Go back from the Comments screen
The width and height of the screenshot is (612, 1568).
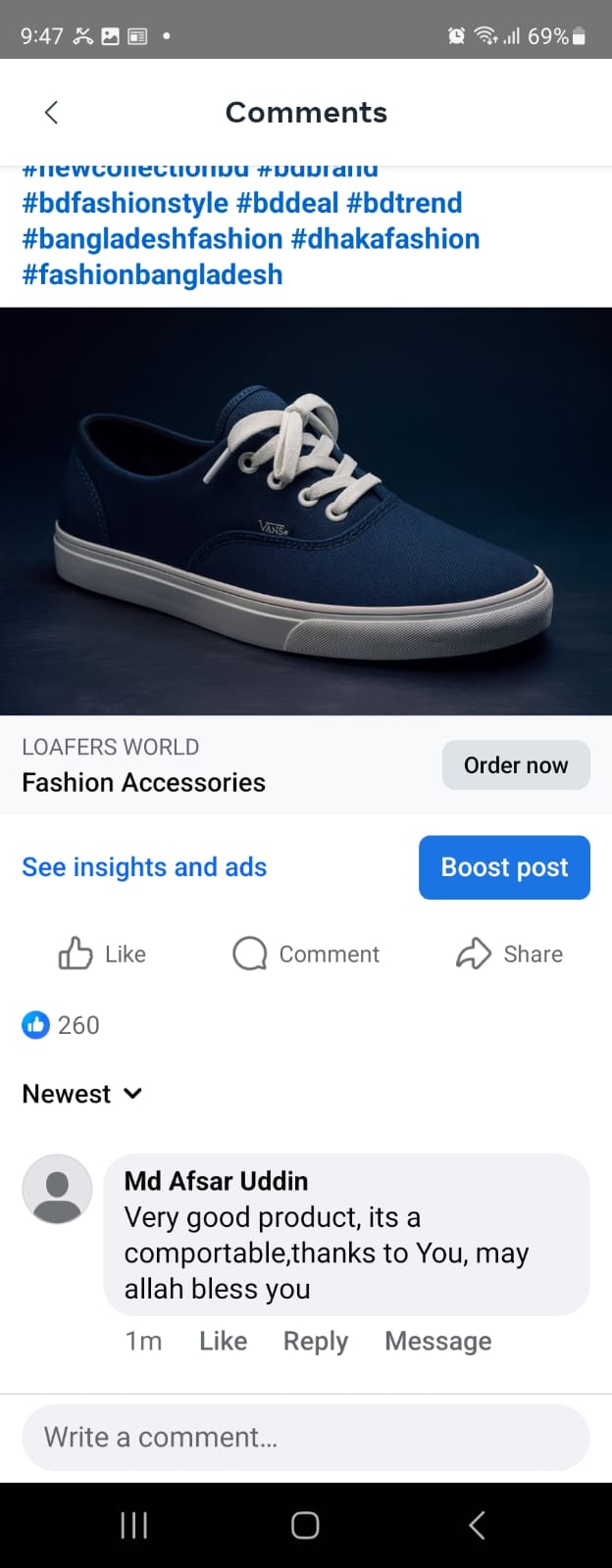52,113
